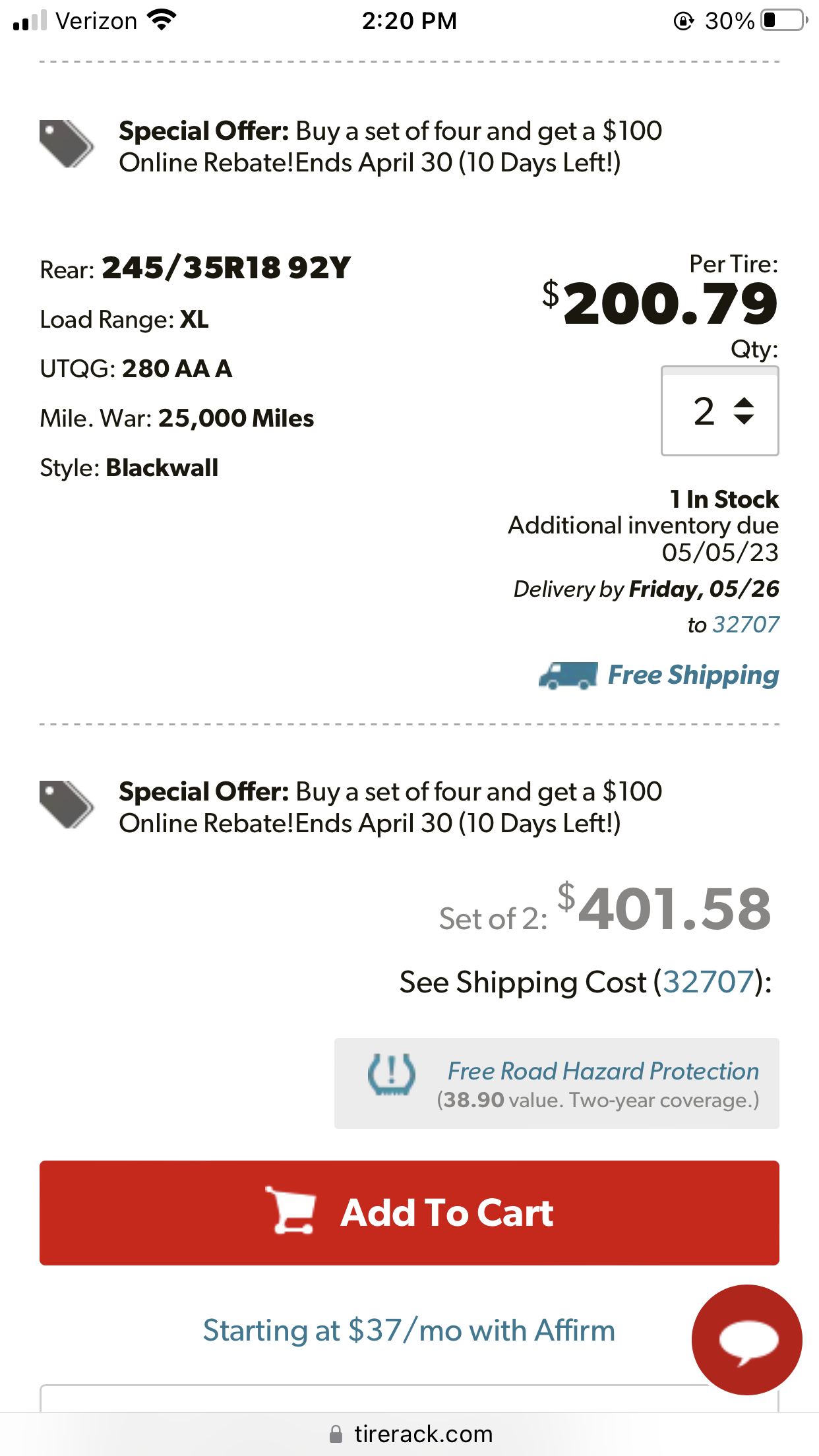Open Free Road Hazard Protection details
The width and height of the screenshot is (819, 1456).
(603, 1071)
